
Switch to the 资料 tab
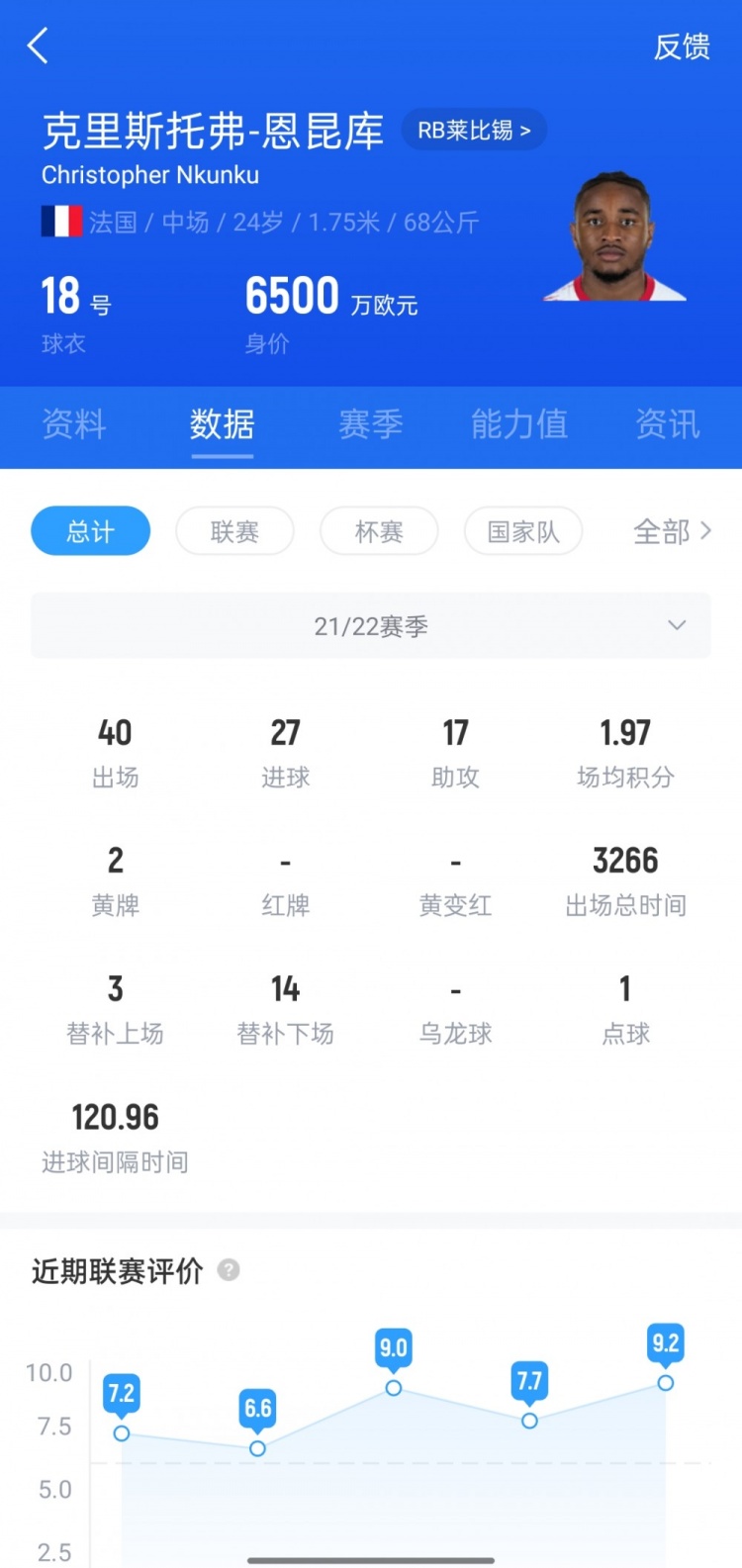click(73, 424)
